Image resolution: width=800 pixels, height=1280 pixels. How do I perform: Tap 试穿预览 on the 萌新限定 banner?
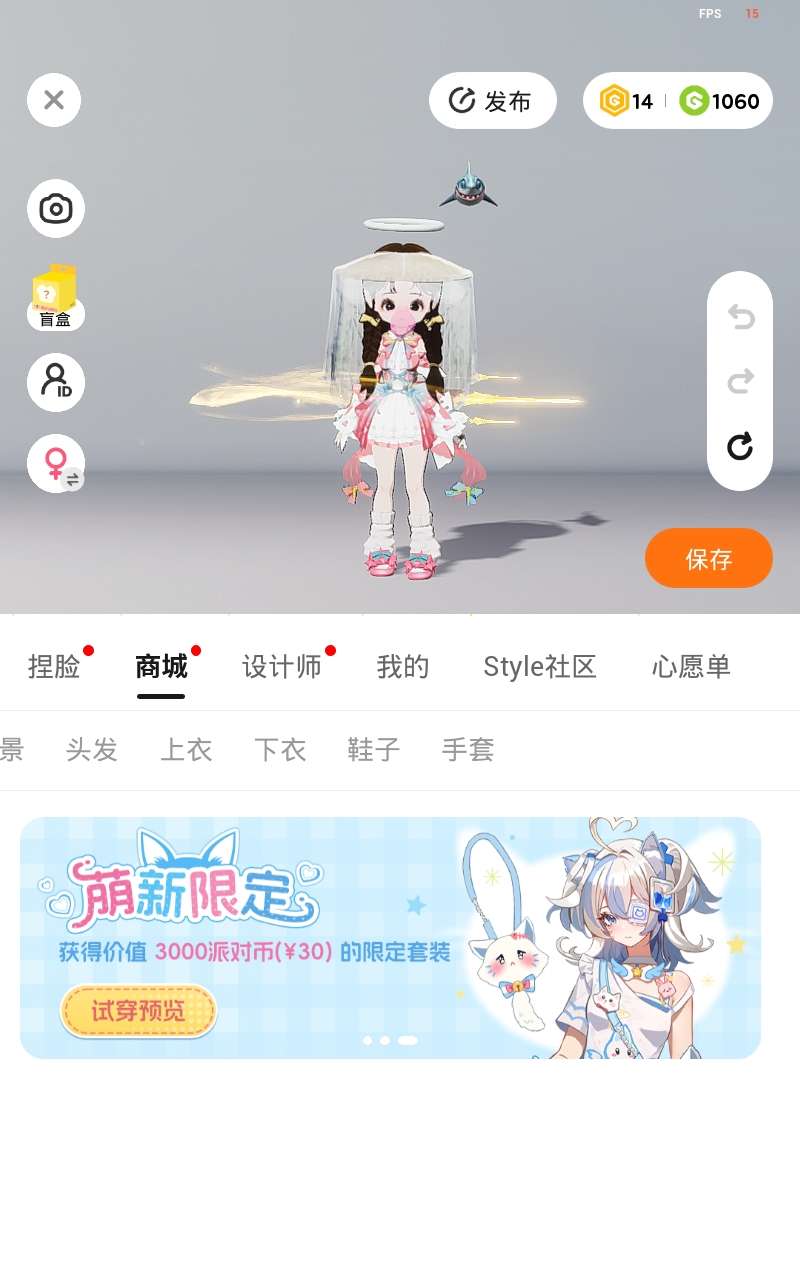point(138,1010)
